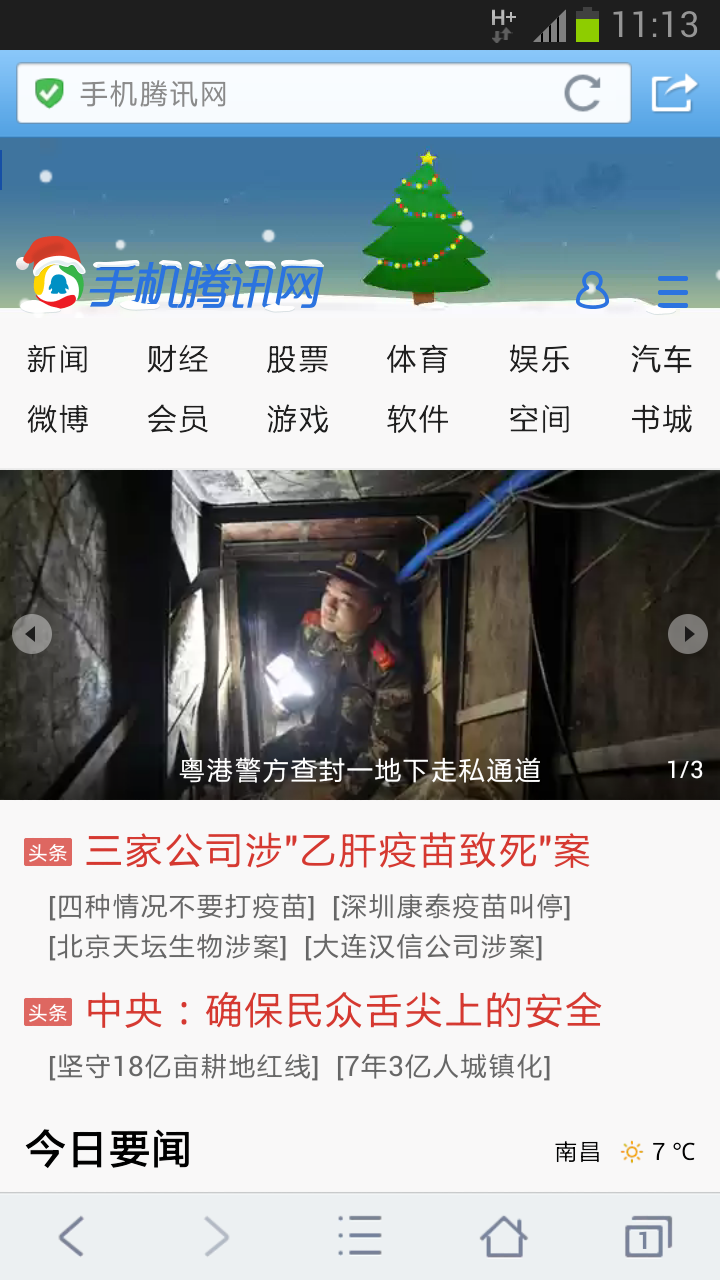Switch to the 体育 section
Viewport: 720px width, 1280px height.
click(x=417, y=360)
